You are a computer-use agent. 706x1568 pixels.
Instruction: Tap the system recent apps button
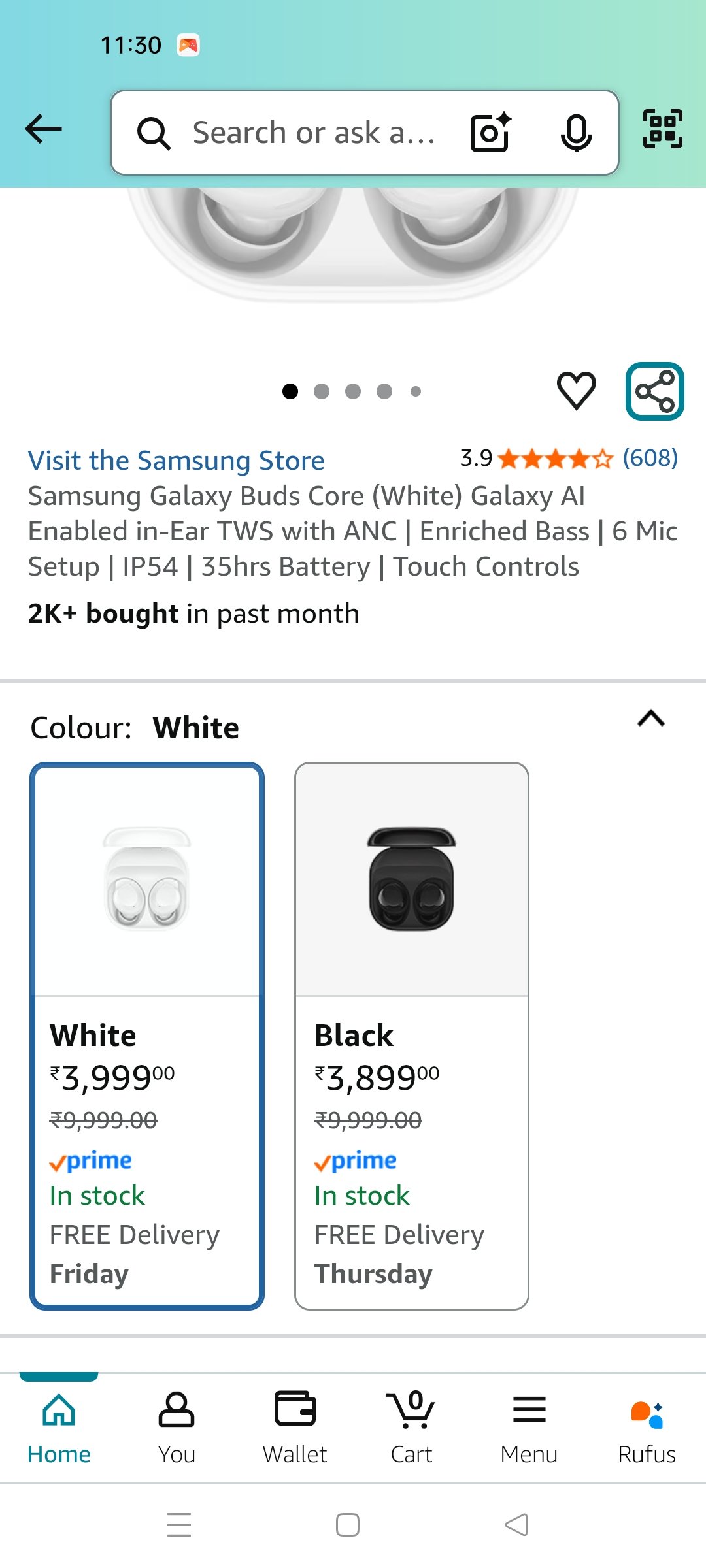point(178,1525)
